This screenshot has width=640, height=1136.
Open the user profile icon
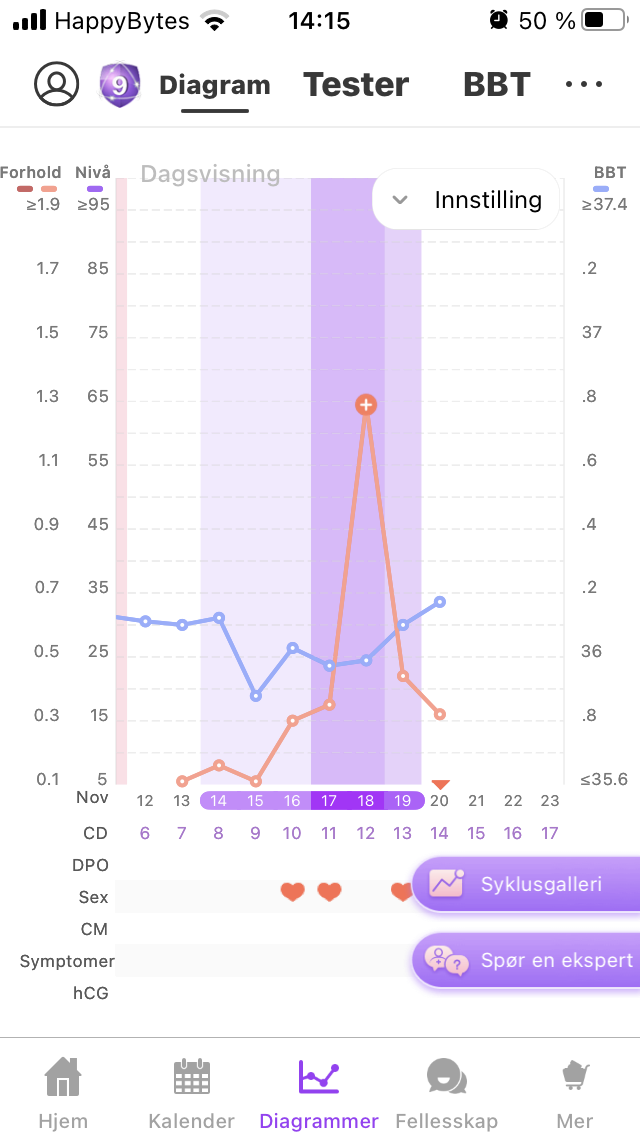coord(56,85)
